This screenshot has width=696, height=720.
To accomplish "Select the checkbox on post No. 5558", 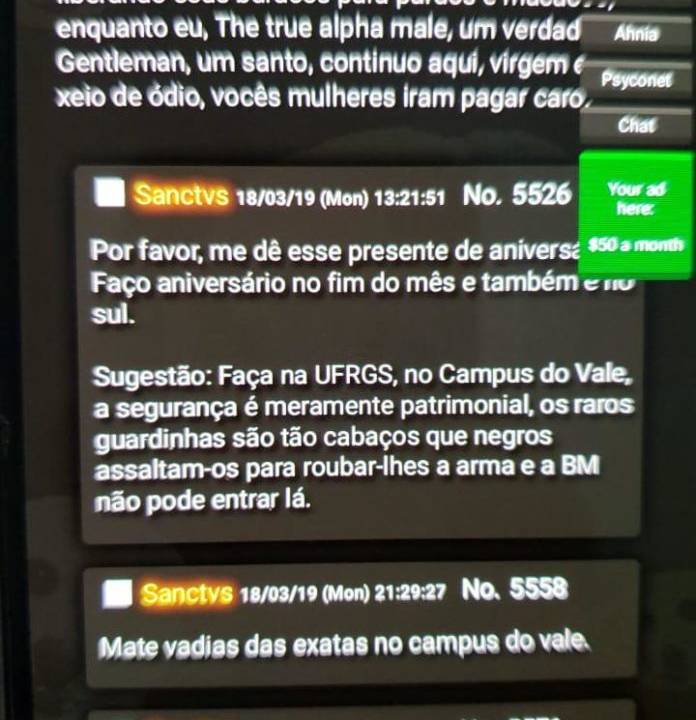I will pos(119,594).
